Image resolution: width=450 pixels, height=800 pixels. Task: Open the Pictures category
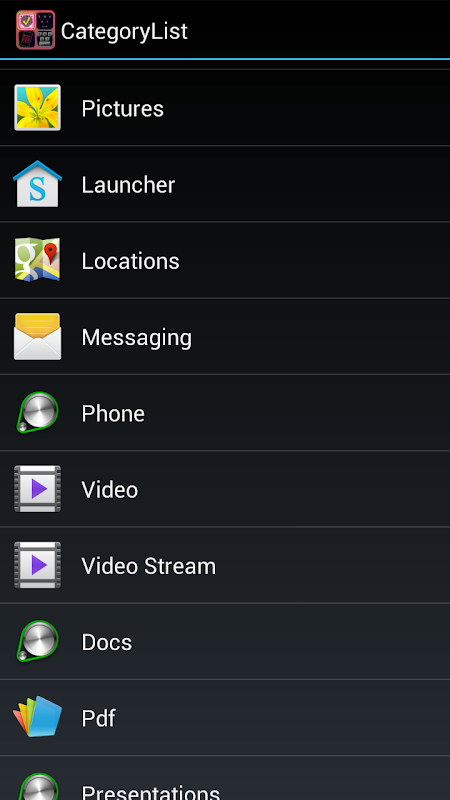[225, 108]
